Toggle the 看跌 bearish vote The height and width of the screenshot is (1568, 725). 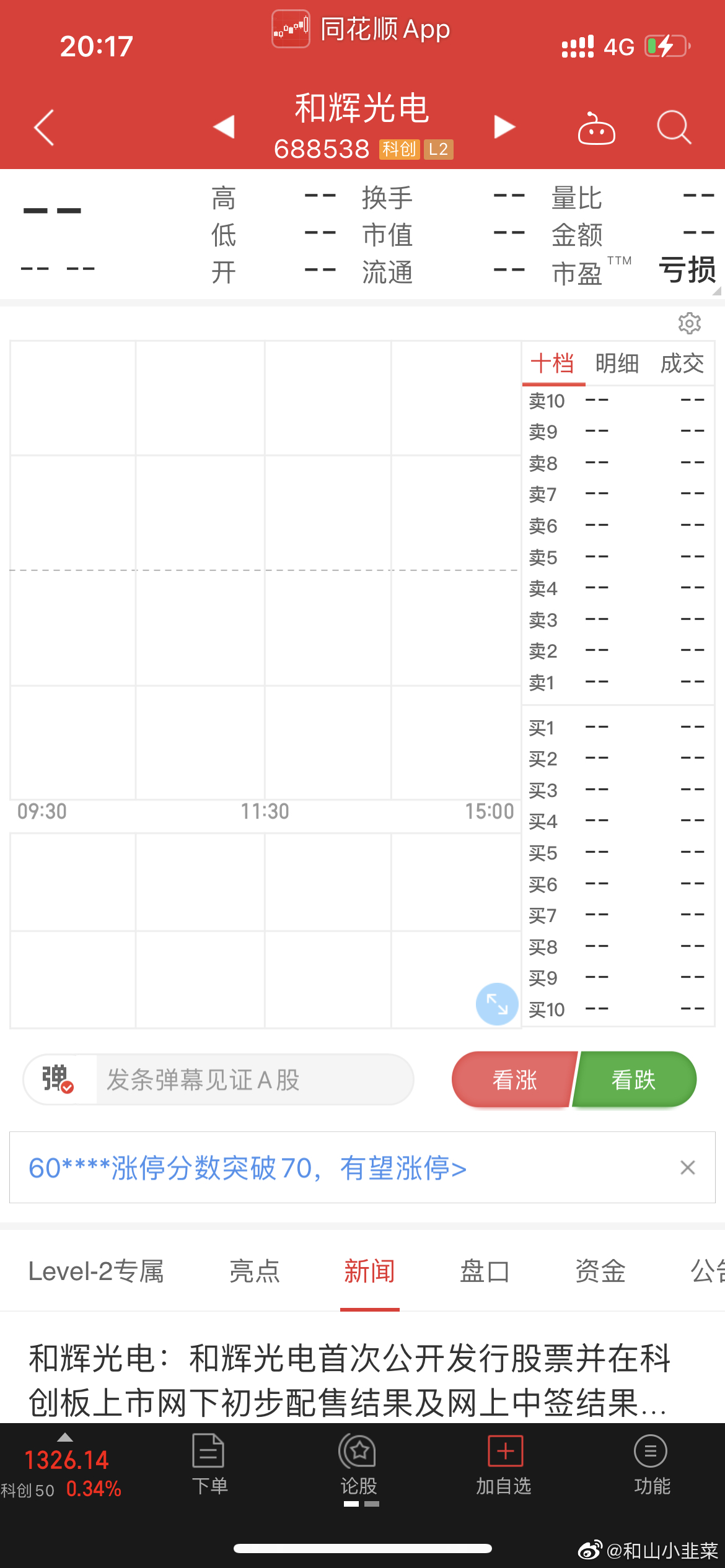pos(633,1079)
